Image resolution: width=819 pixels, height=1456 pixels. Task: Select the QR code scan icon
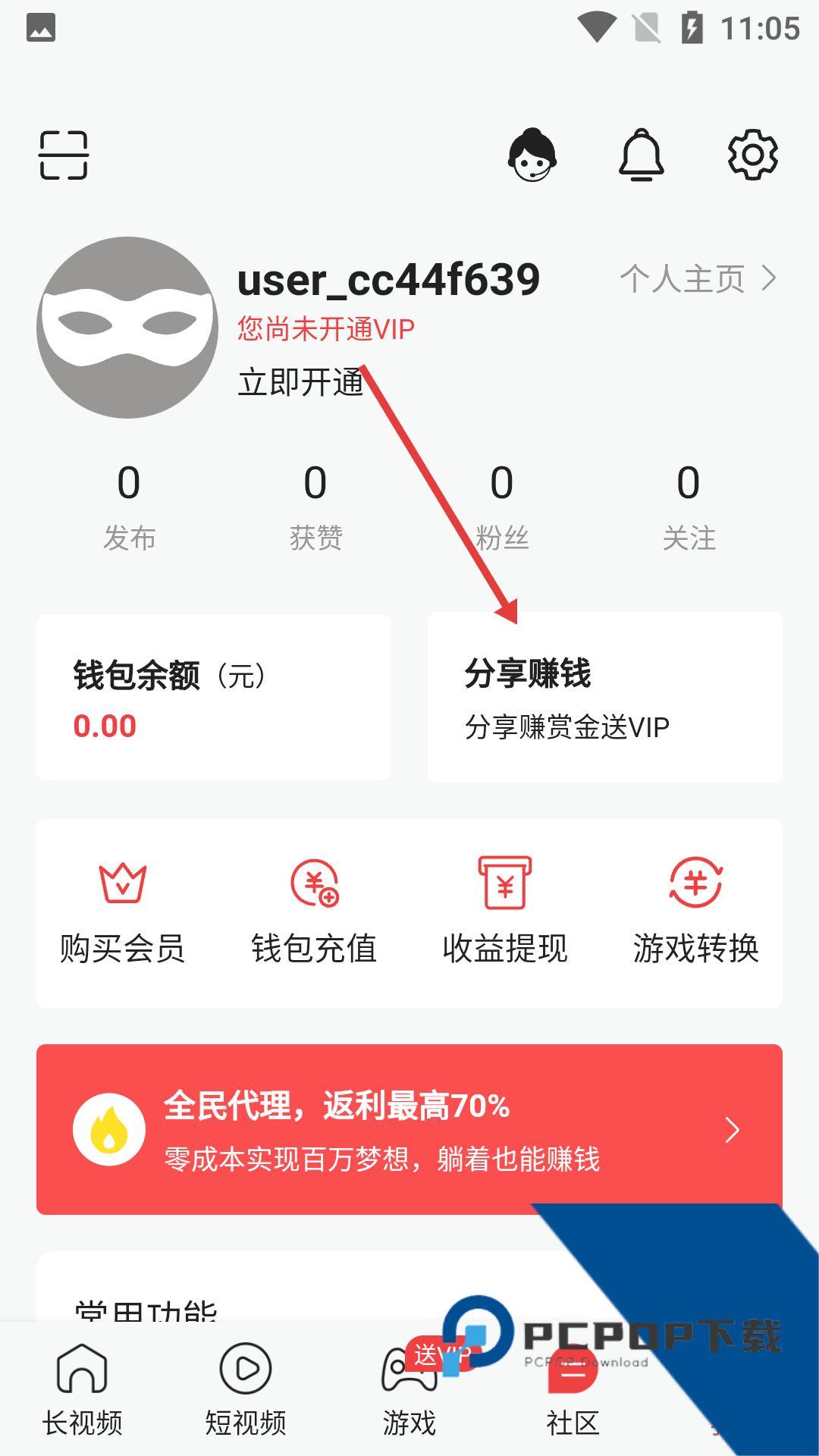click(63, 154)
